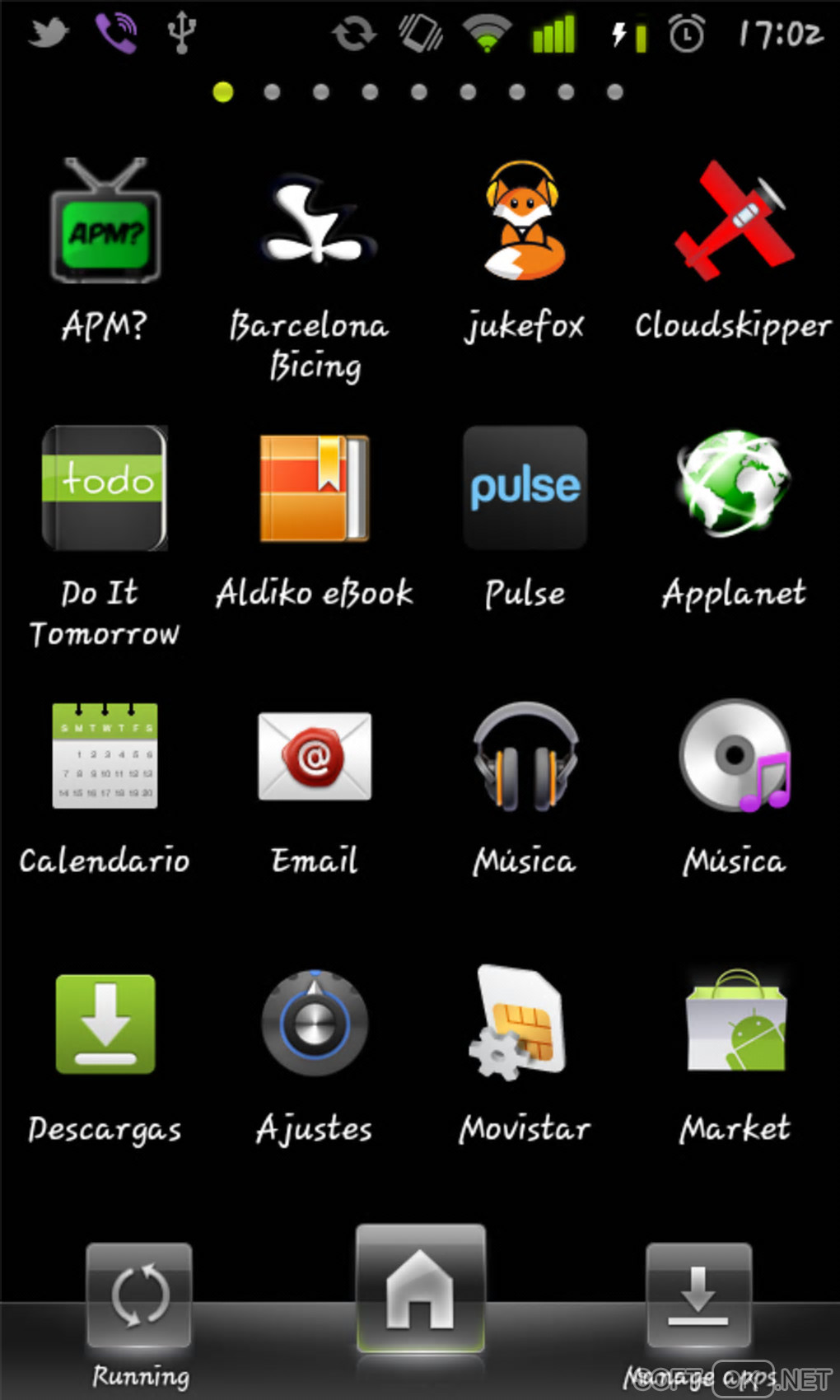Open Ajustes settings
The width and height of the screenshot is (840, 1400).
tap(314, 1024)
